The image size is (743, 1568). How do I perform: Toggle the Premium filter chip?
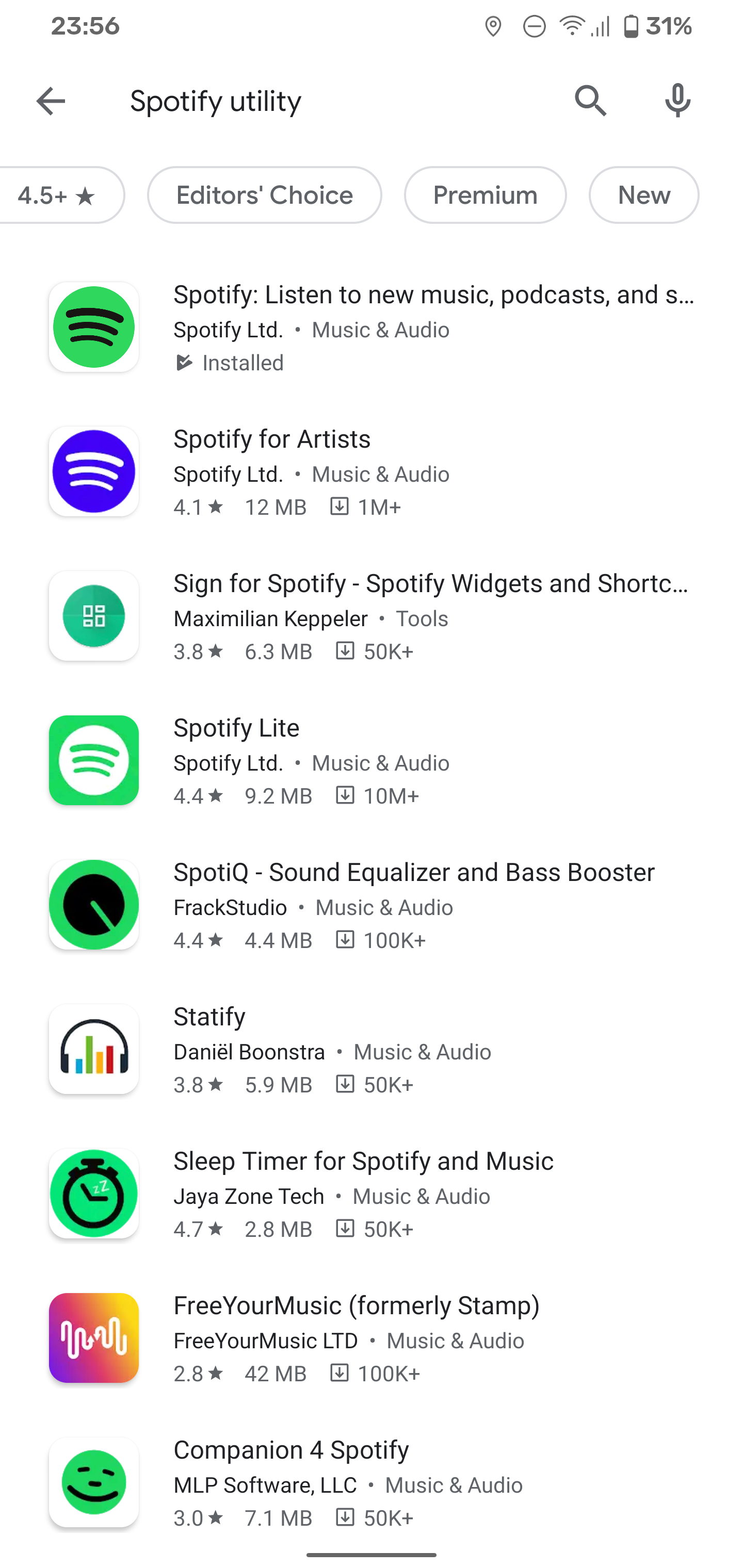click(x=485, y=195)
